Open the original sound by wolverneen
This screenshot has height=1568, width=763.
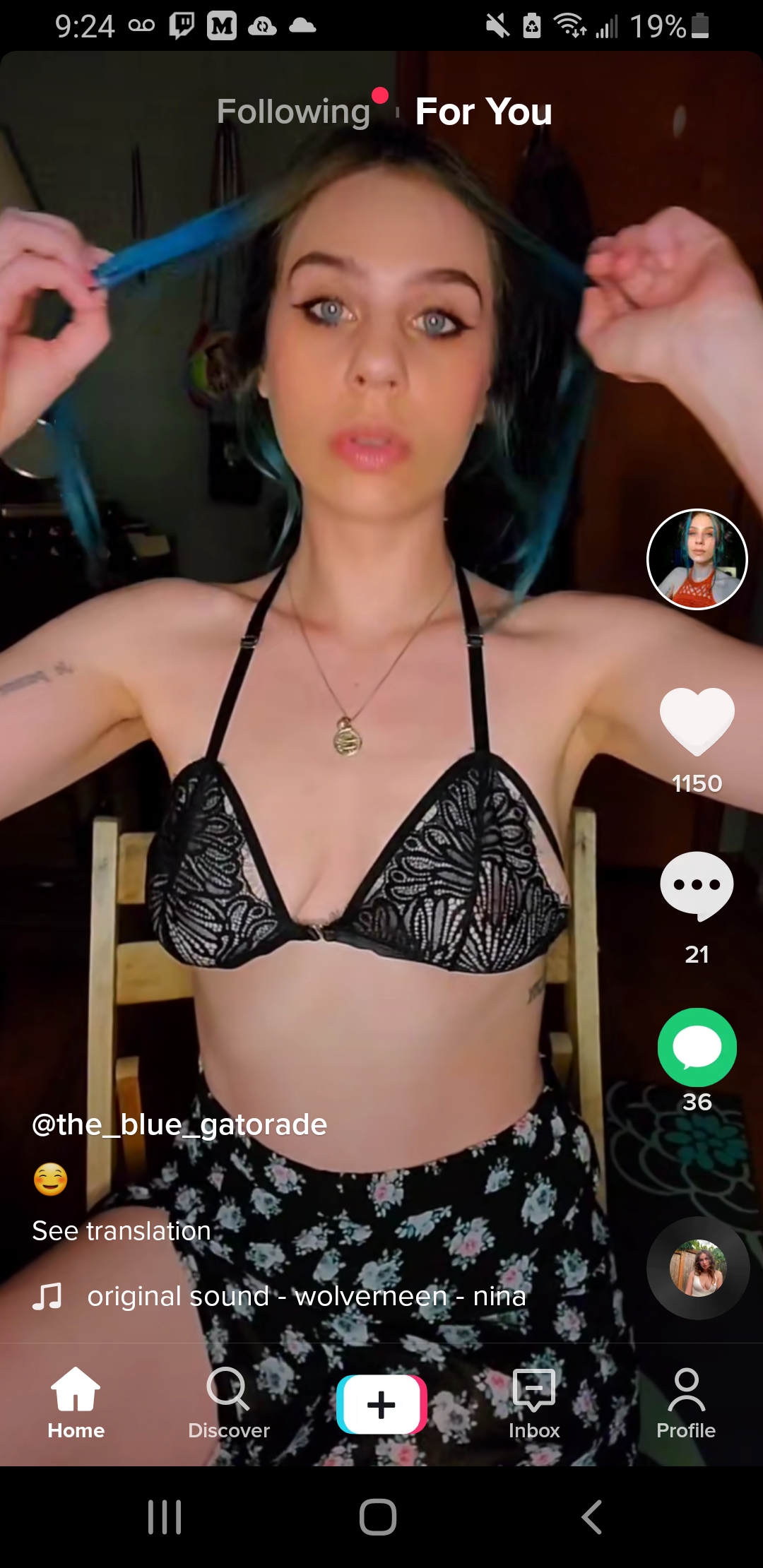pyautogui.click(x=306, y=1296)
